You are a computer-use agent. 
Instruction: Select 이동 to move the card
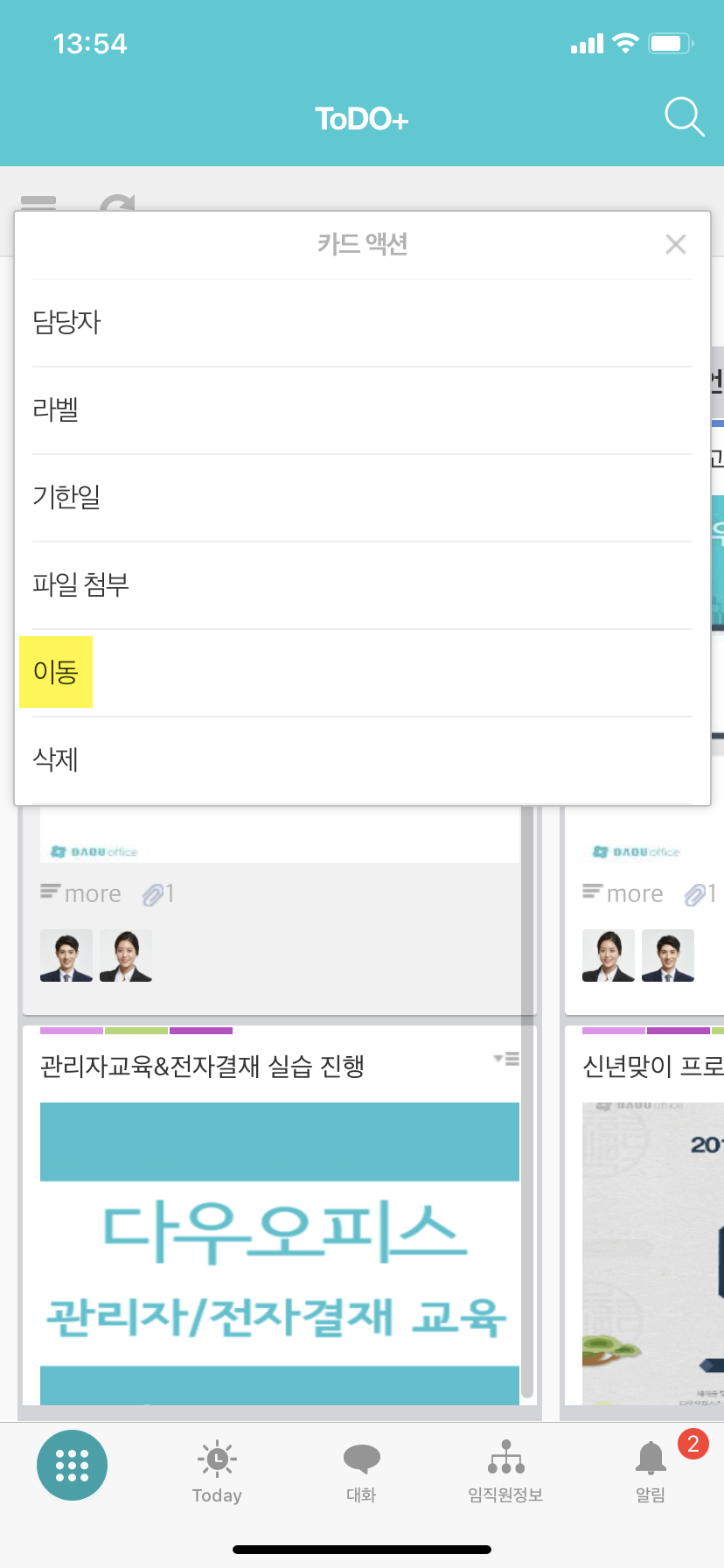[56, 672]
